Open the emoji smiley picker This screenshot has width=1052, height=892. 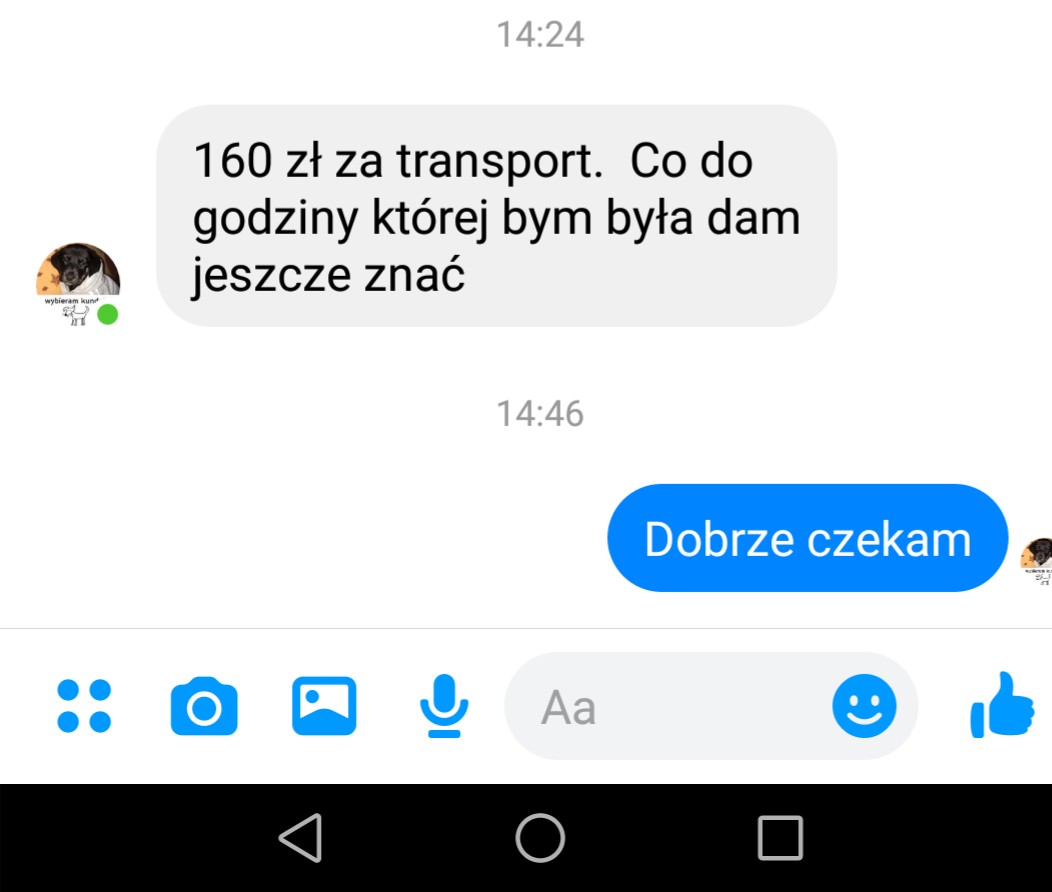pyautogui.click(x=864, y=706)
